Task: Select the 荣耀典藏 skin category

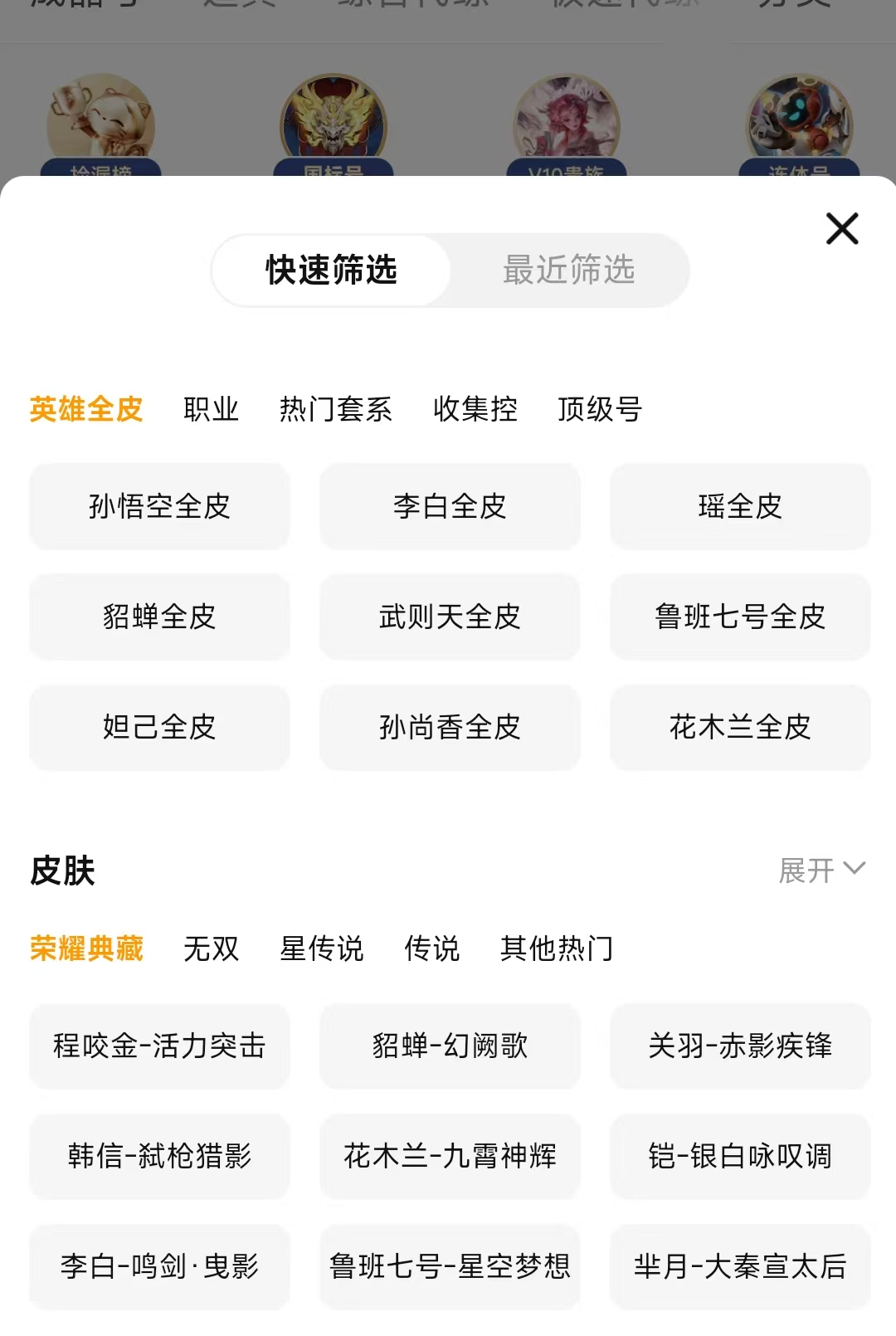Action: tap(85, 948)
